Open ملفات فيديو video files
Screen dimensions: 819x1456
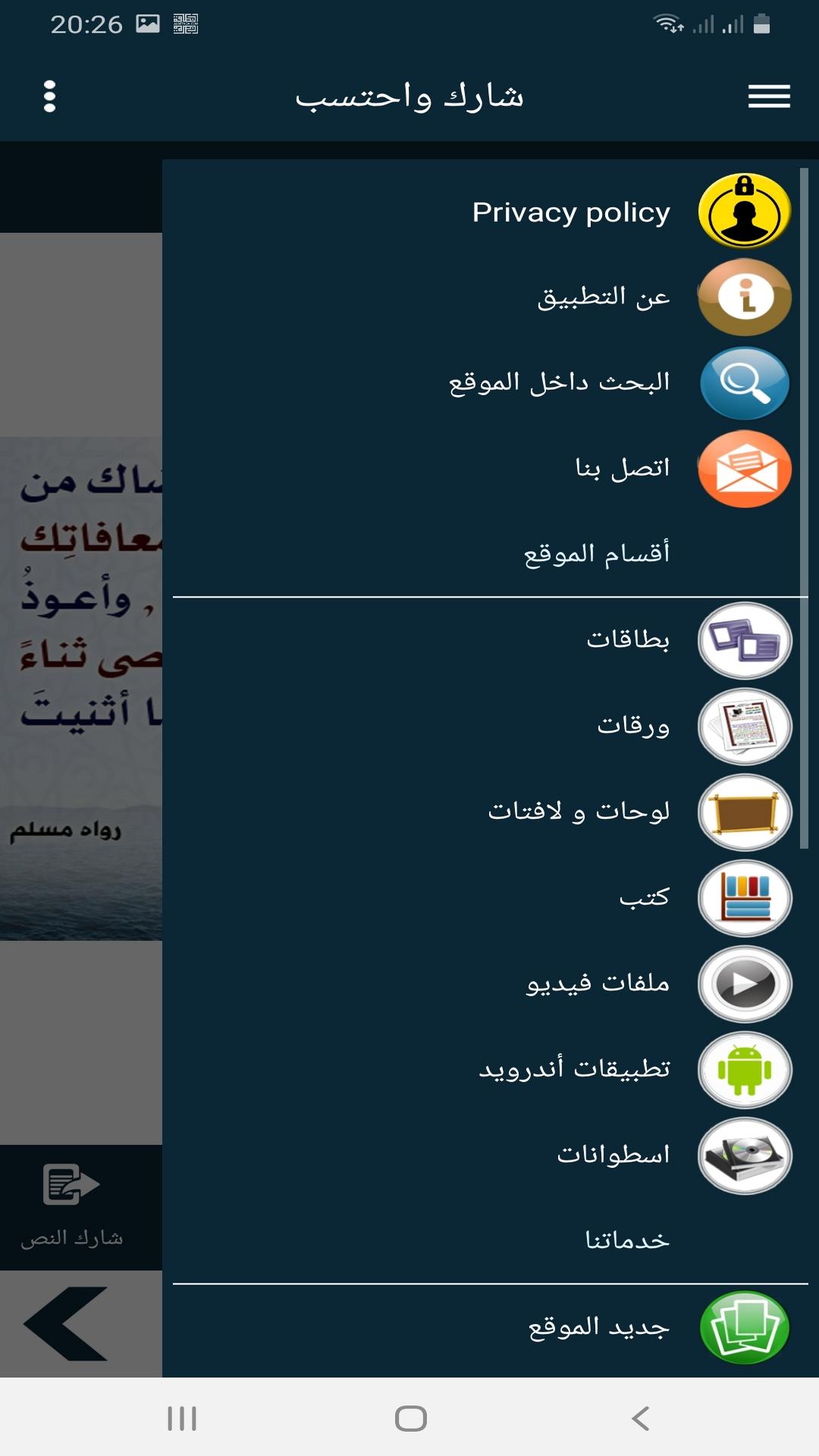tap(598, 984)
